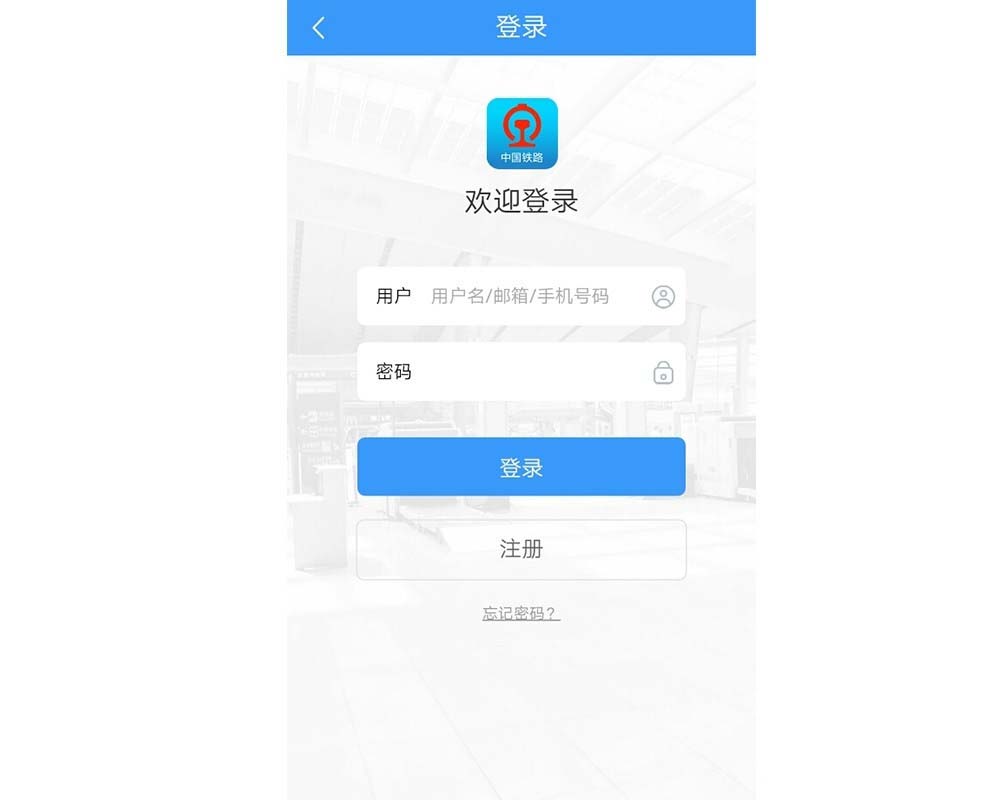Tap the 用户 username input field
This screenshot has width=1000, height=800.
[x=530, y=296]
